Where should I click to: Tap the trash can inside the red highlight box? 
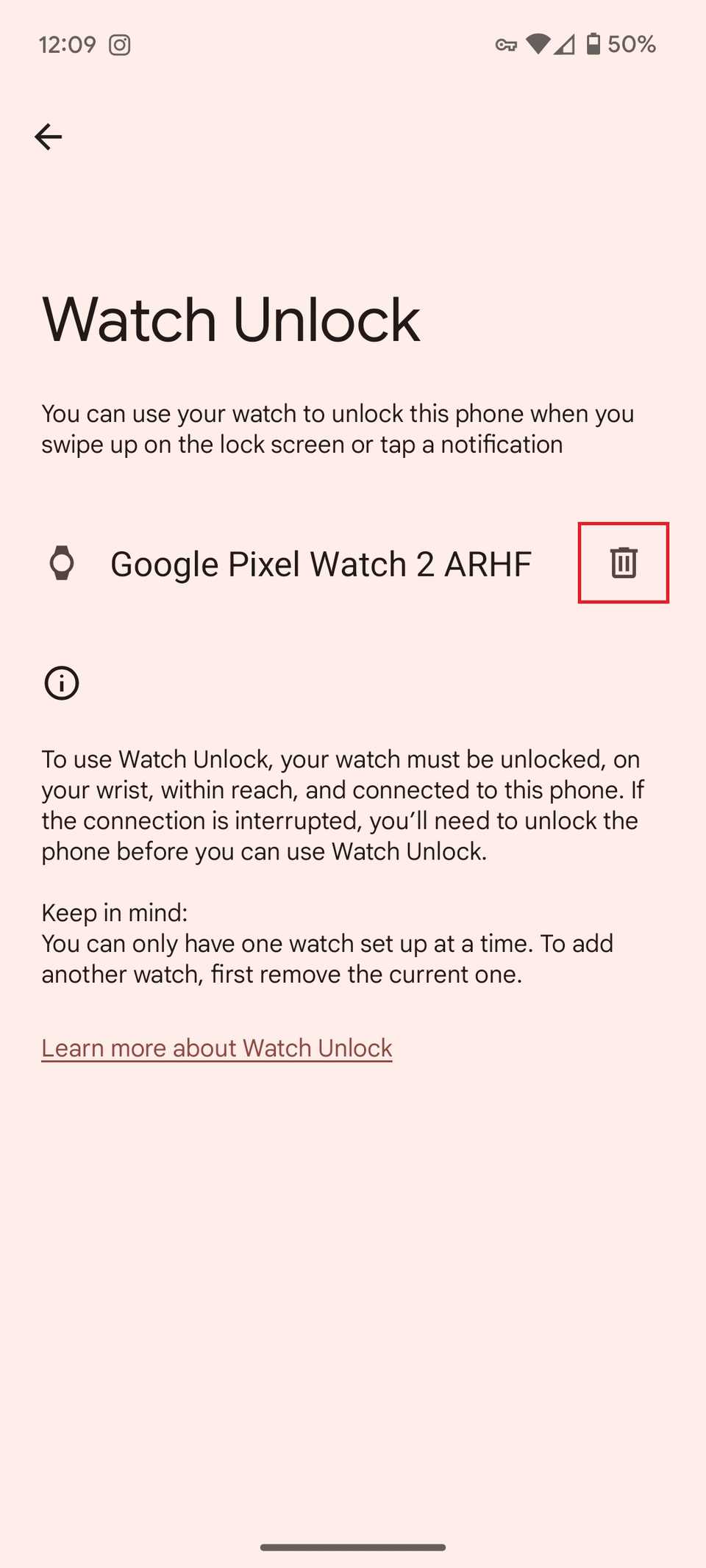click(x=623, y=564)
